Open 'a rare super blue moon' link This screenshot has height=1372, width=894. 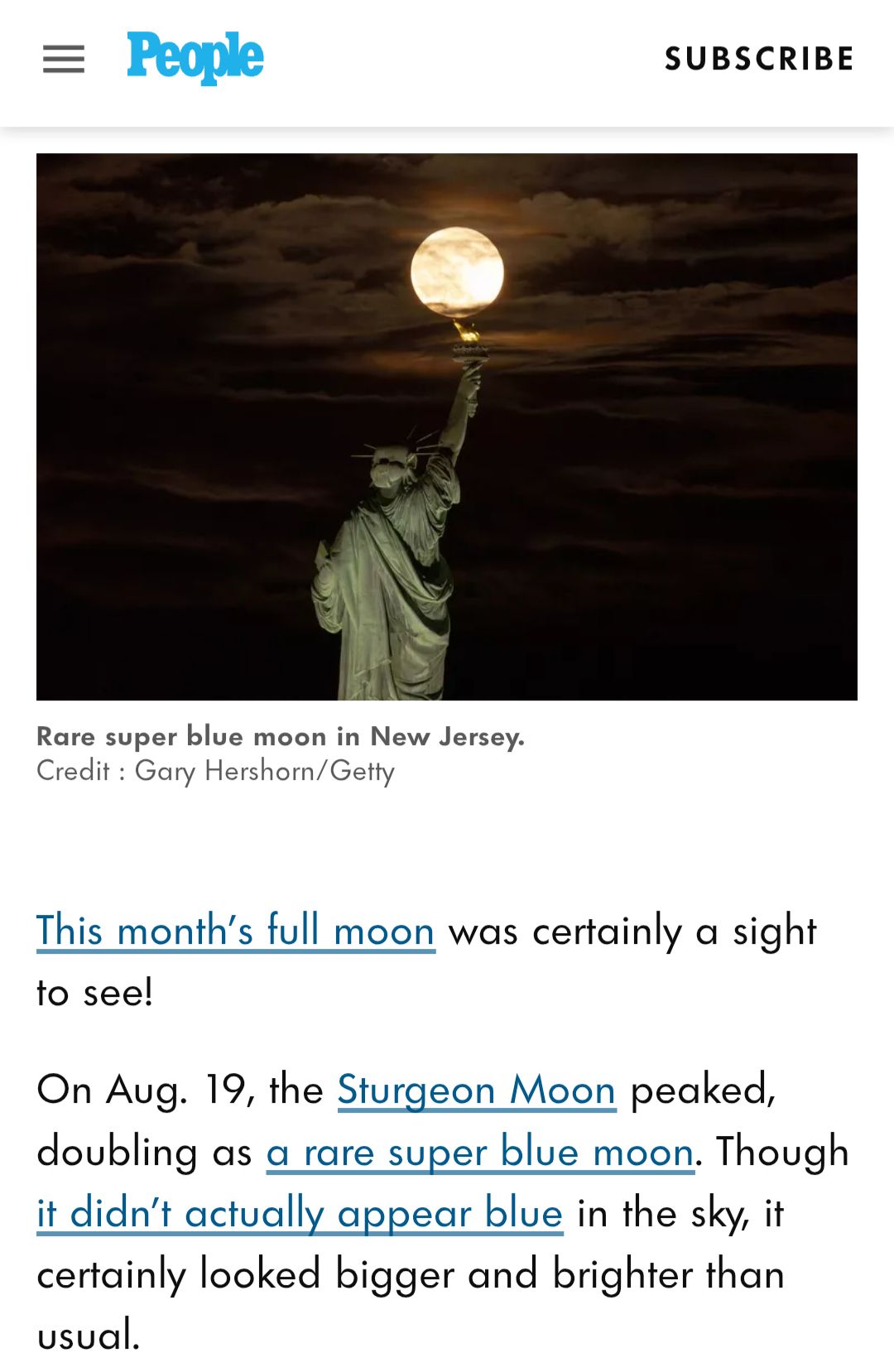click(x=480, y=1152)
